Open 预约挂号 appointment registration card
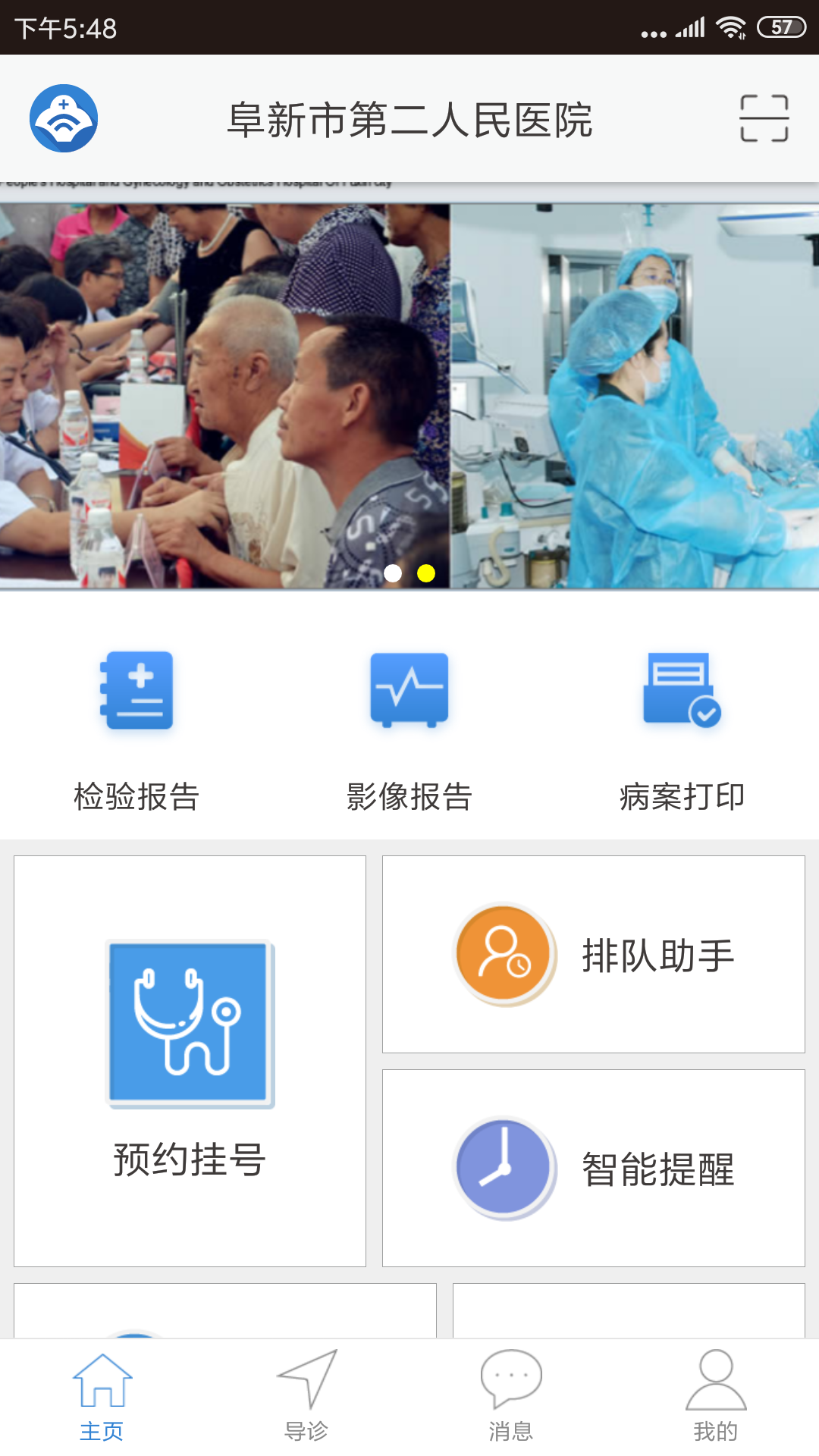Viewport: 819px width, 1456px height. point(190,1060)
